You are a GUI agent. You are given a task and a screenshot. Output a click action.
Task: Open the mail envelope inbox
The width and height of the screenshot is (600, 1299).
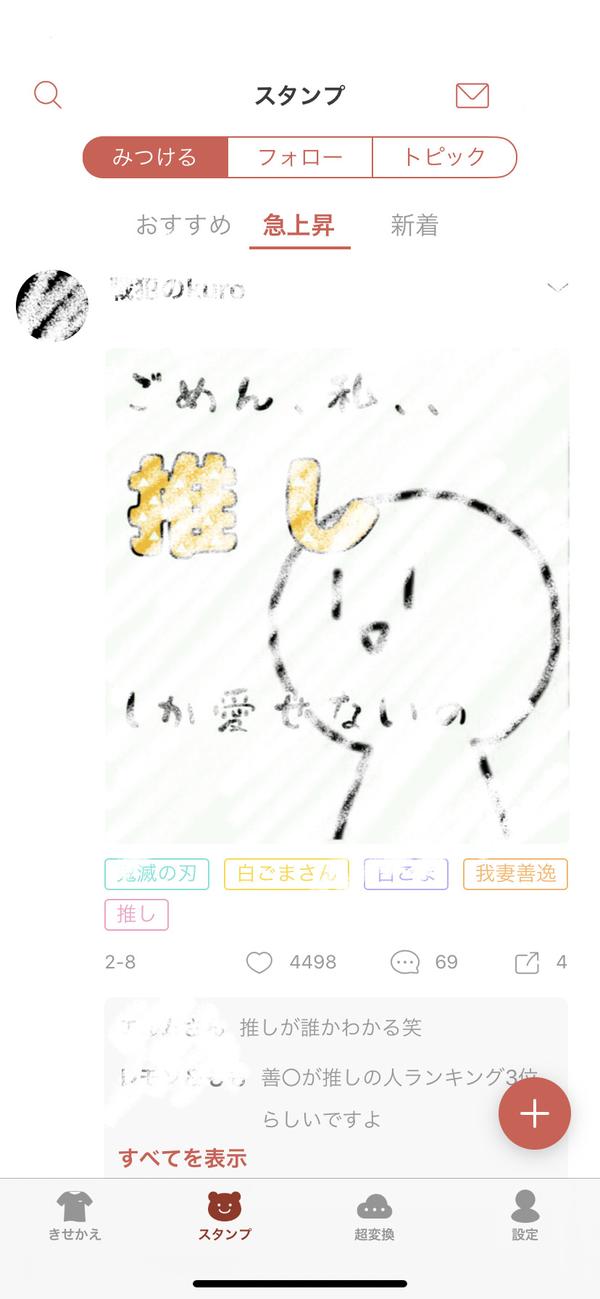pyautogui.click(x=472, y=95)
